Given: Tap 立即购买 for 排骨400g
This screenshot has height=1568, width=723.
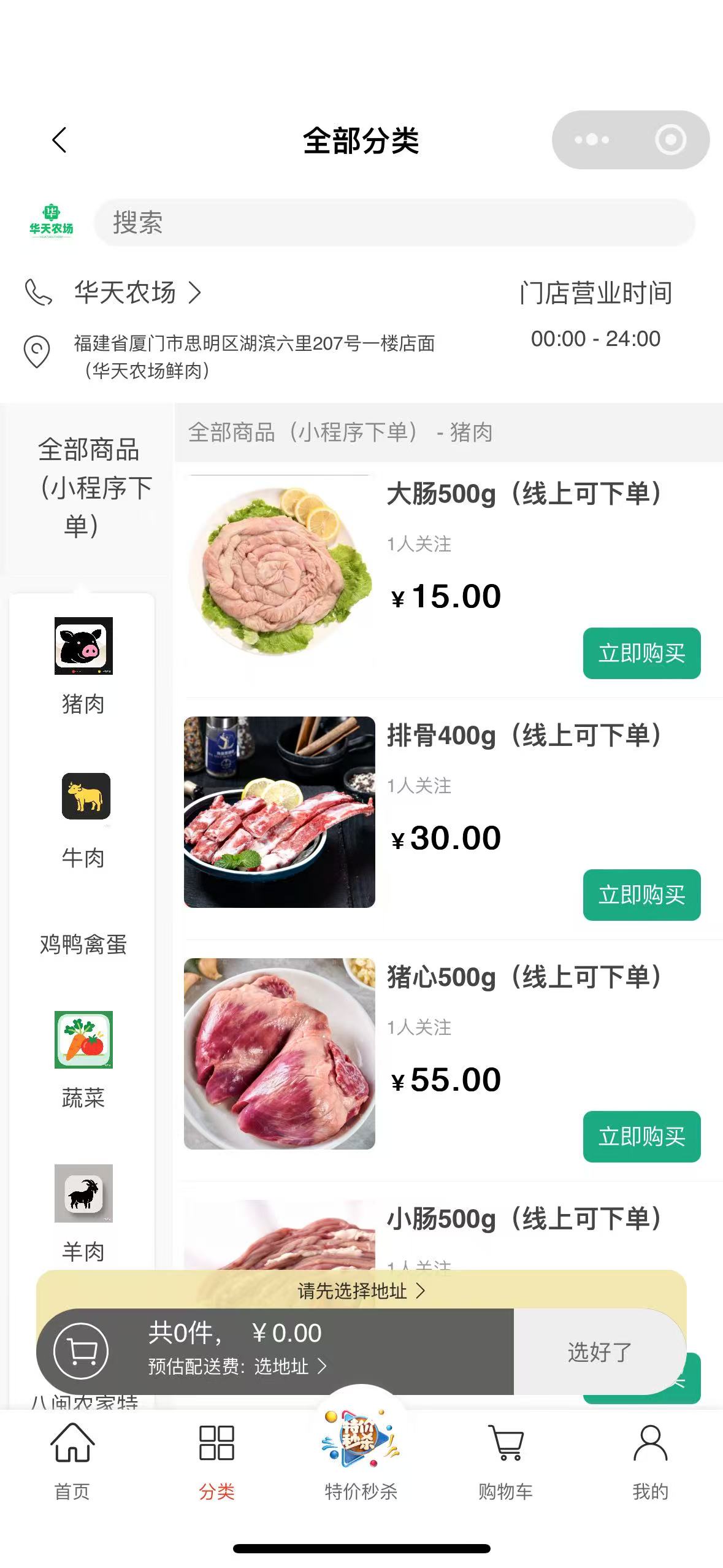Looking at the screenshot, I should click(x=641, y=895).
